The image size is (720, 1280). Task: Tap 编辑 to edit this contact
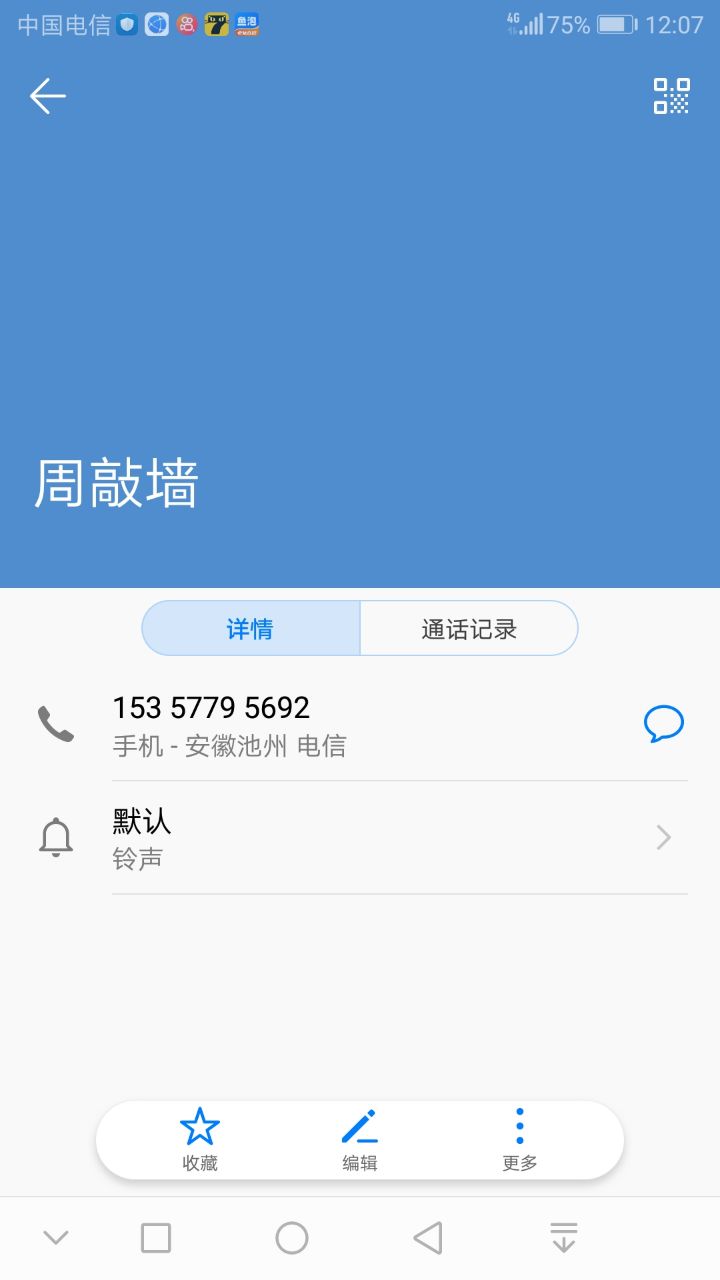(x=360, y=1140)
